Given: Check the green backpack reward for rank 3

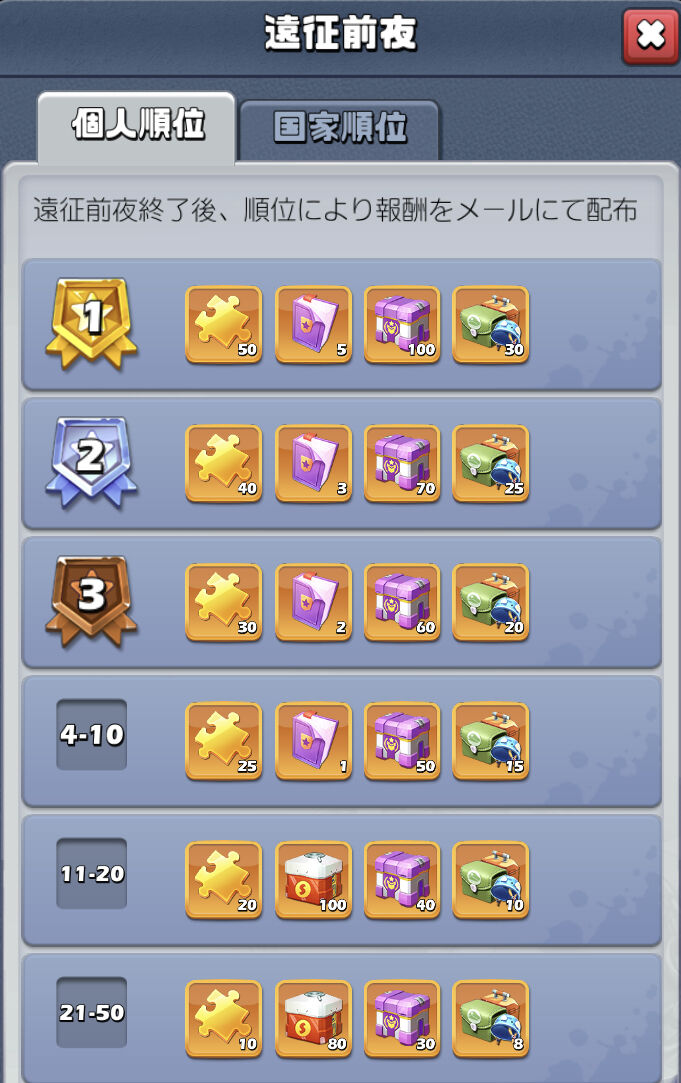Looking at the screenshot, I should (491, 602).
